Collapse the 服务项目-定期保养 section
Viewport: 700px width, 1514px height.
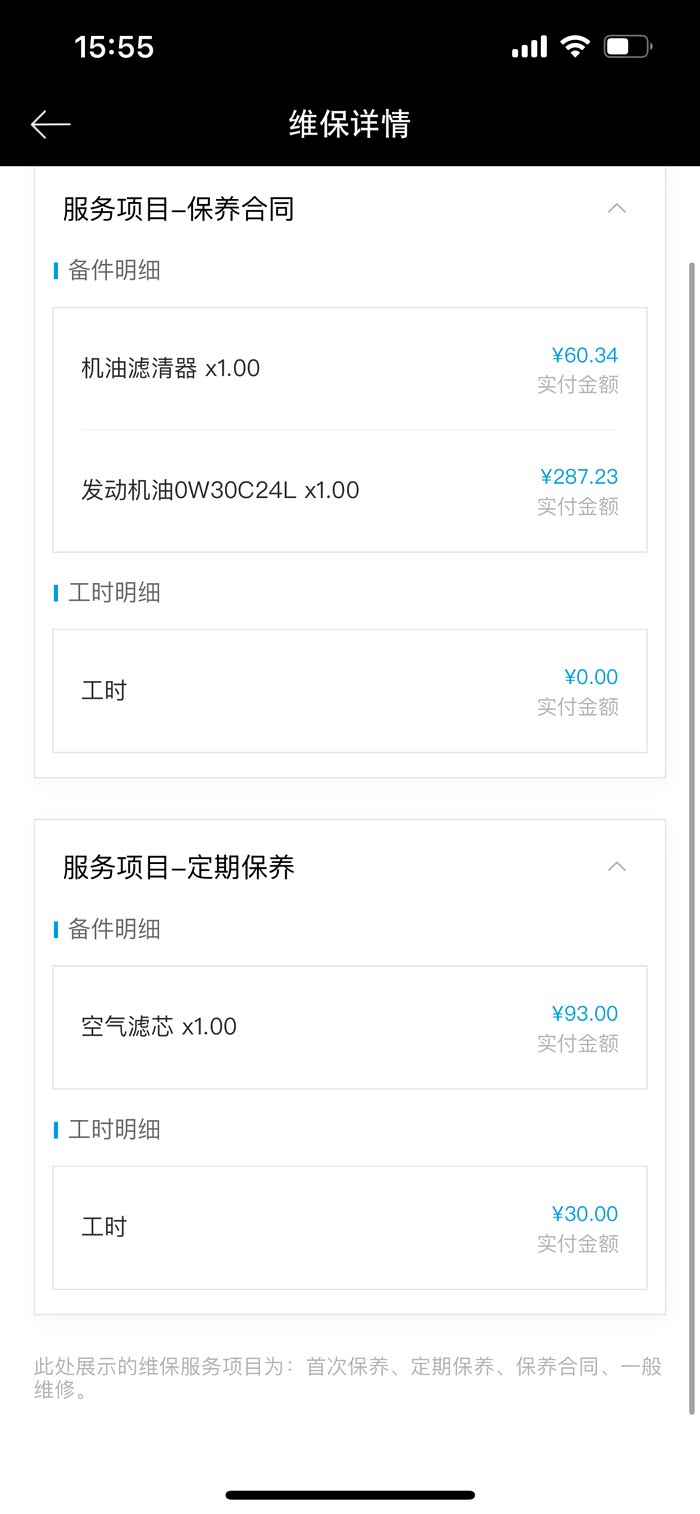click(x=617, y=867)
